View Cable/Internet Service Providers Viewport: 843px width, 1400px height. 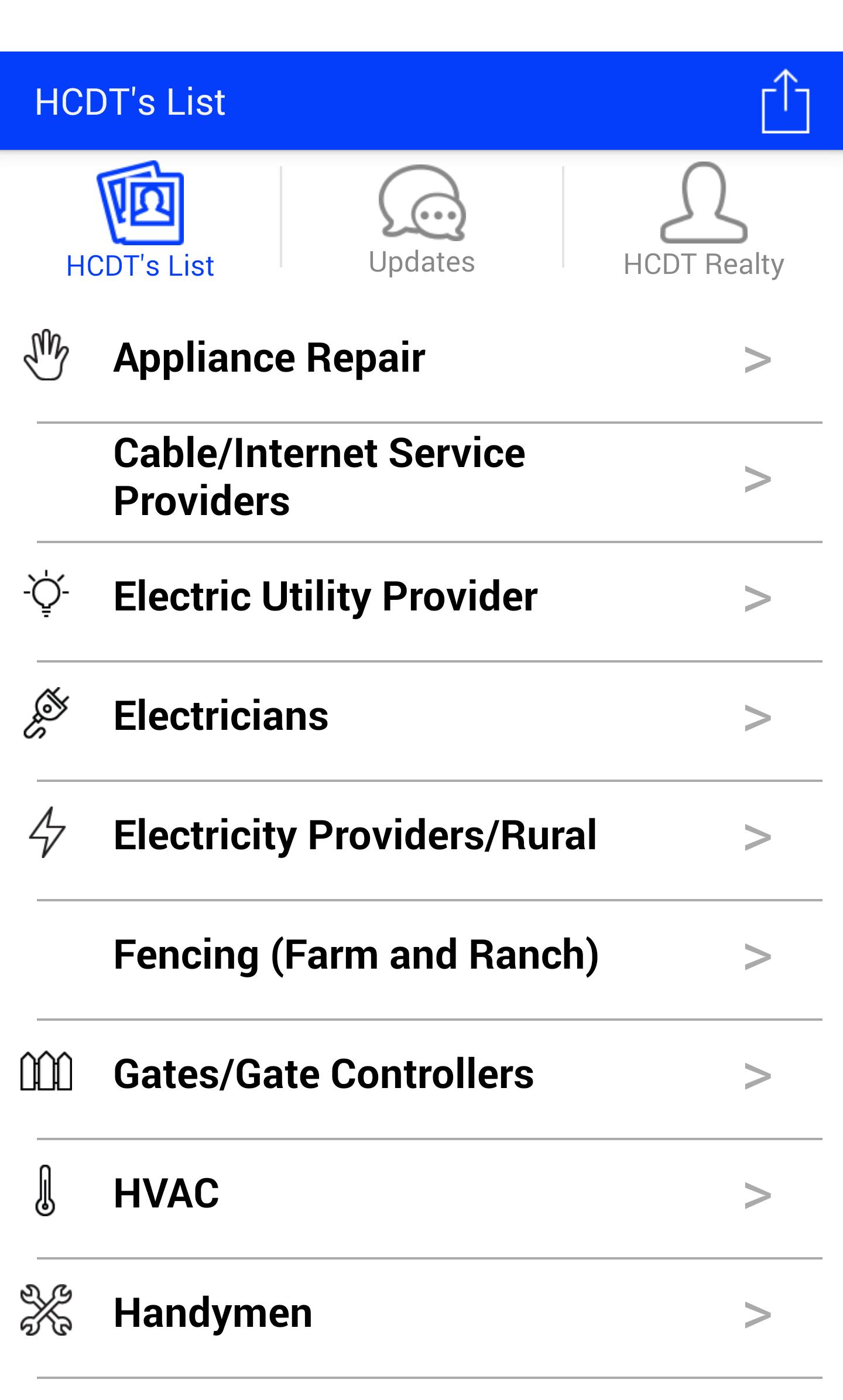coord(421,478)
